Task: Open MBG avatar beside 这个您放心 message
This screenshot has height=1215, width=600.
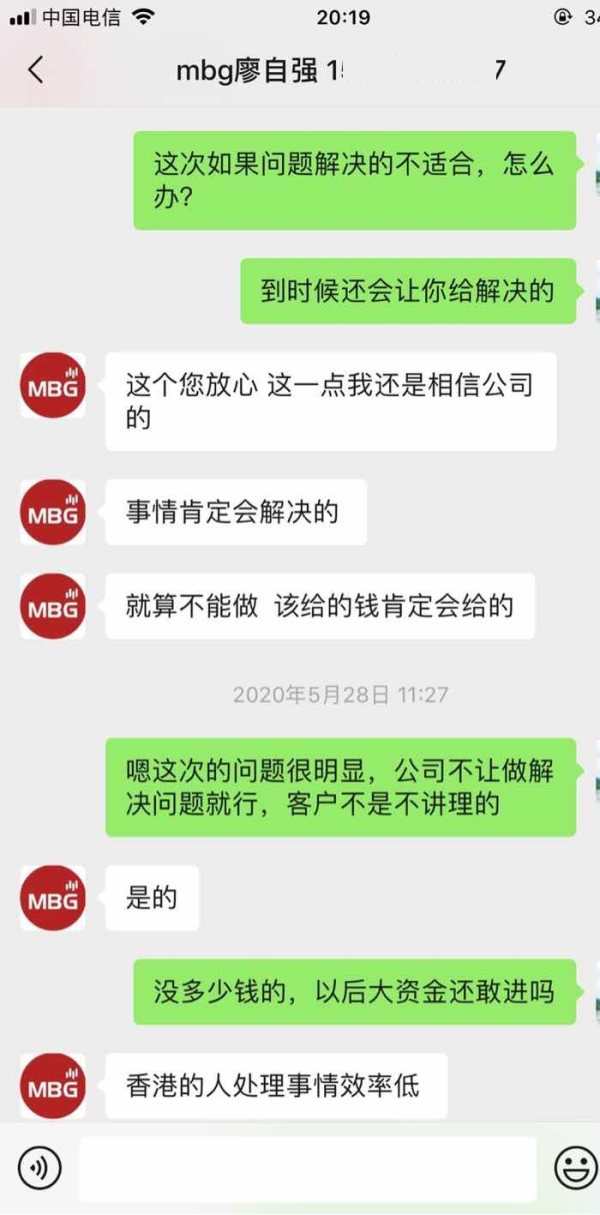Action: click(x=53, y=385)
